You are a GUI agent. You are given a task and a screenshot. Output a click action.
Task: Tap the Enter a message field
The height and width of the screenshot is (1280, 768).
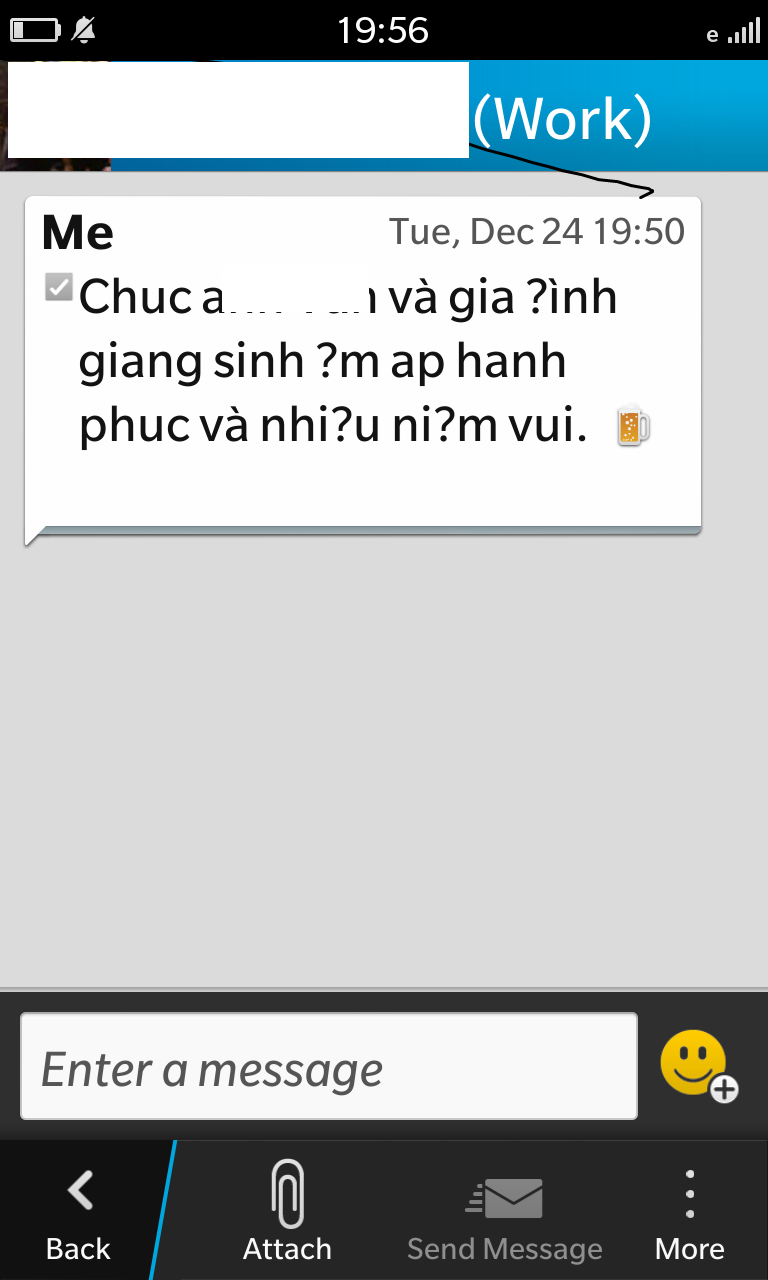pyautogui.click(x=329, y=1066)
